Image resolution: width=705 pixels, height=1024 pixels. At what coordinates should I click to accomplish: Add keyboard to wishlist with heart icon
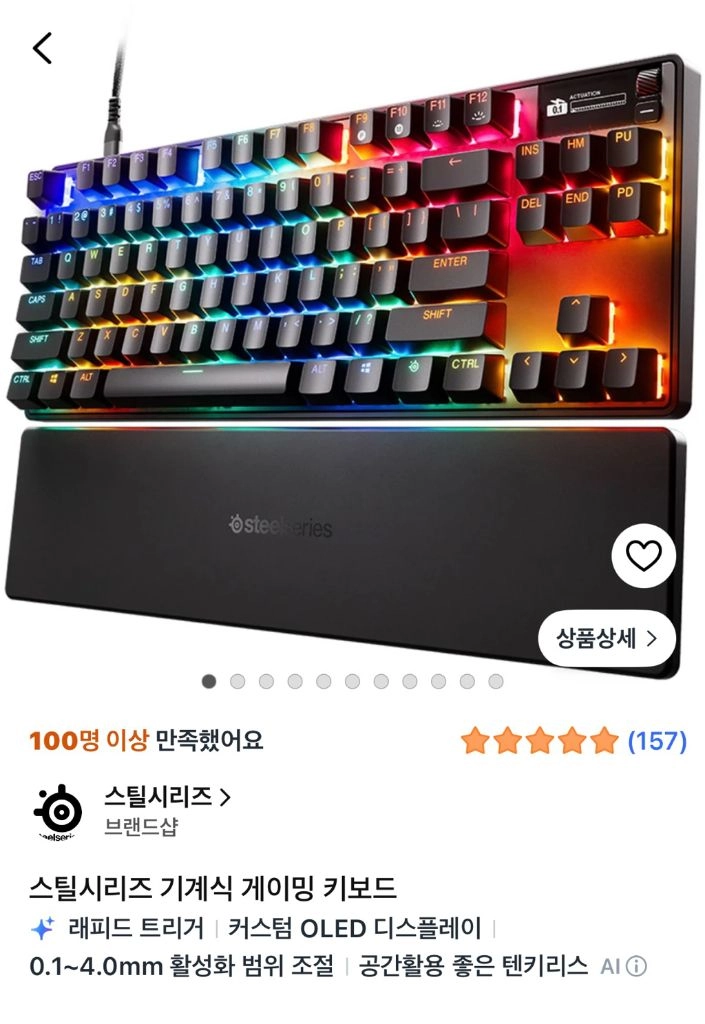point(644,555)
